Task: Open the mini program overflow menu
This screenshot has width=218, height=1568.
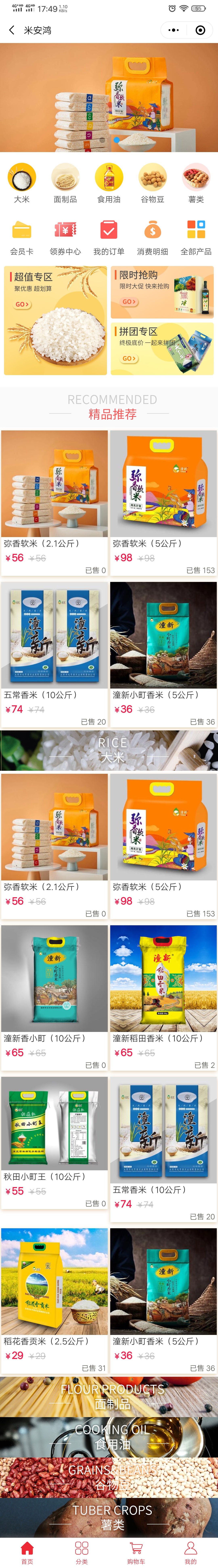Action: [174, 30]
